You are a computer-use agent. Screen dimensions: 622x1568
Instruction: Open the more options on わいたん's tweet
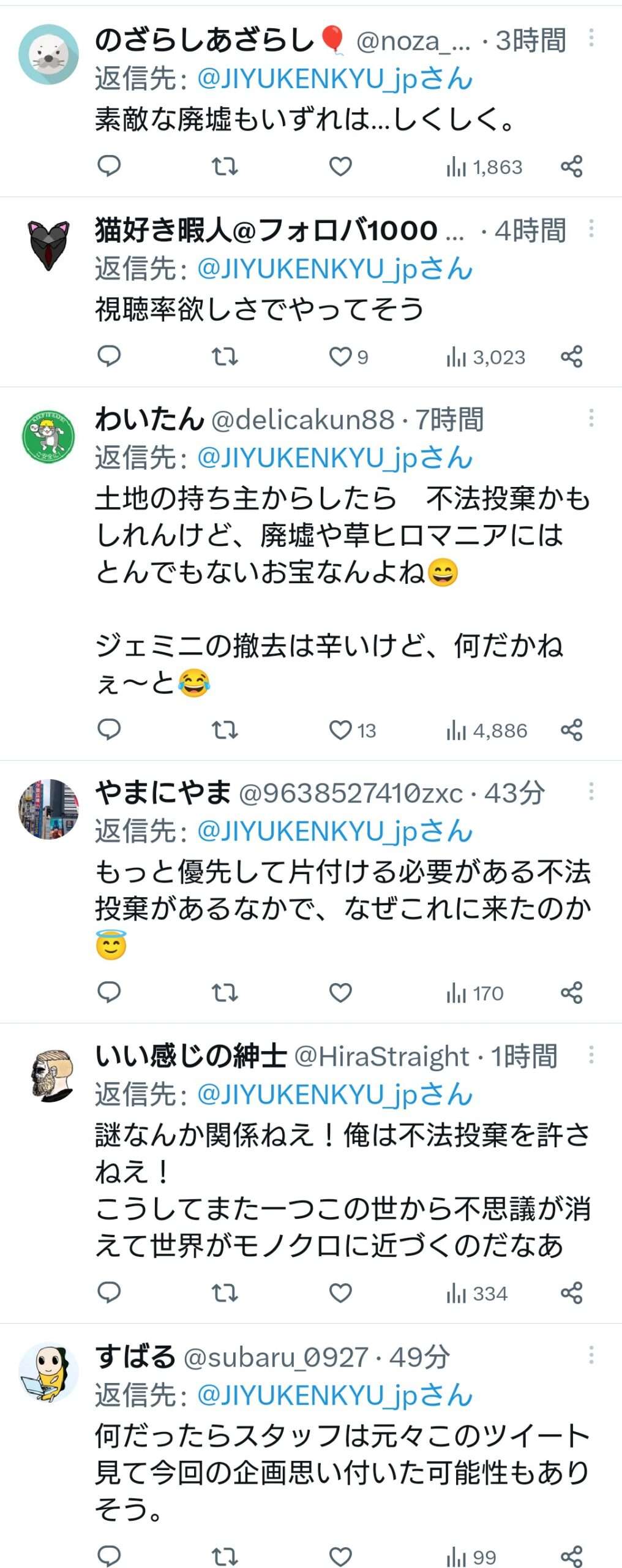pos(591,418)
